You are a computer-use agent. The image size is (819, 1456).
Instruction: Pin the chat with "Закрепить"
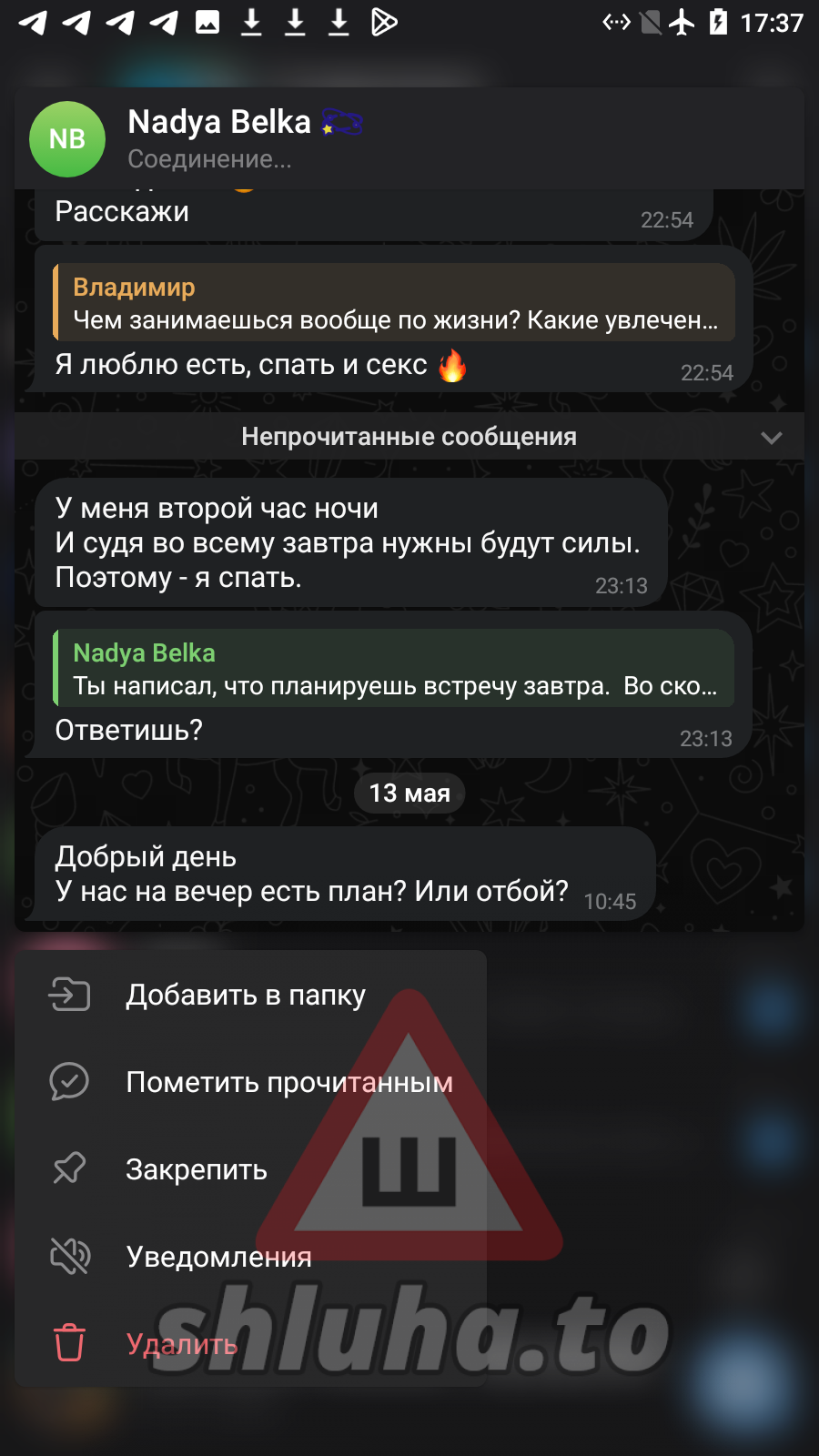coord(196,1169)
